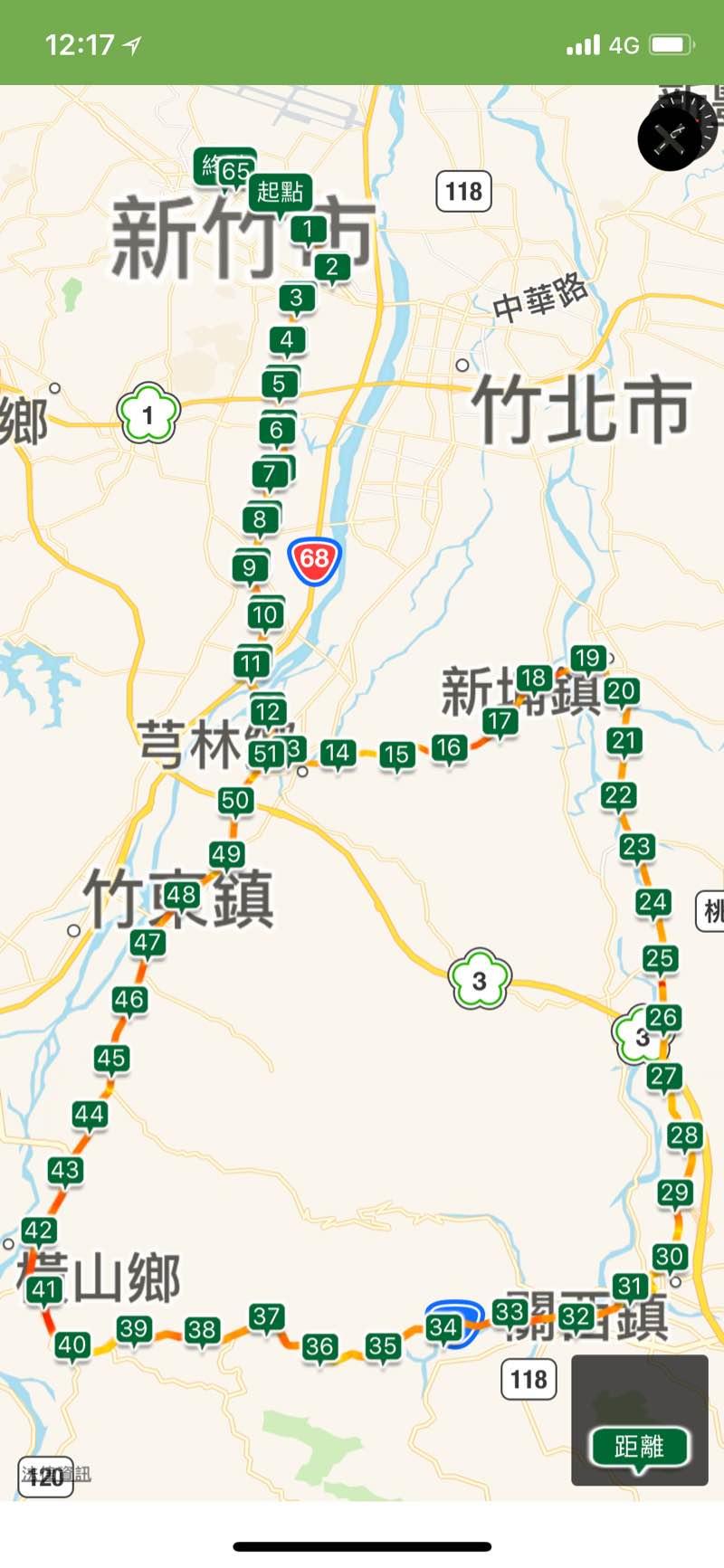Select kilometer marker 36 on the route
The height and width of the screenshot is (1568, 724).
pos(319,1346)
